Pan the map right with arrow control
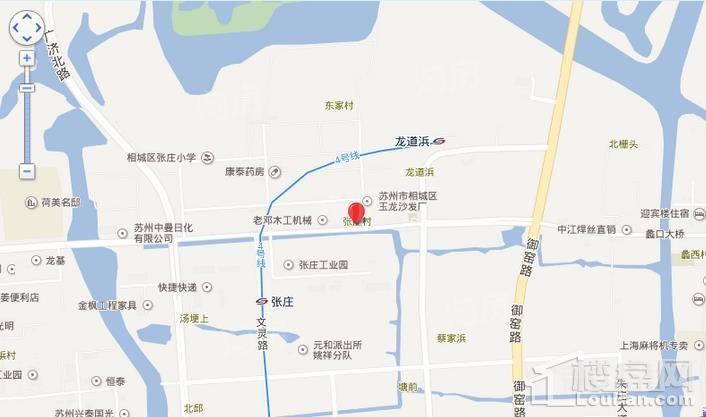706x417 pixels. pyautogui.click(x=37, y=28)
